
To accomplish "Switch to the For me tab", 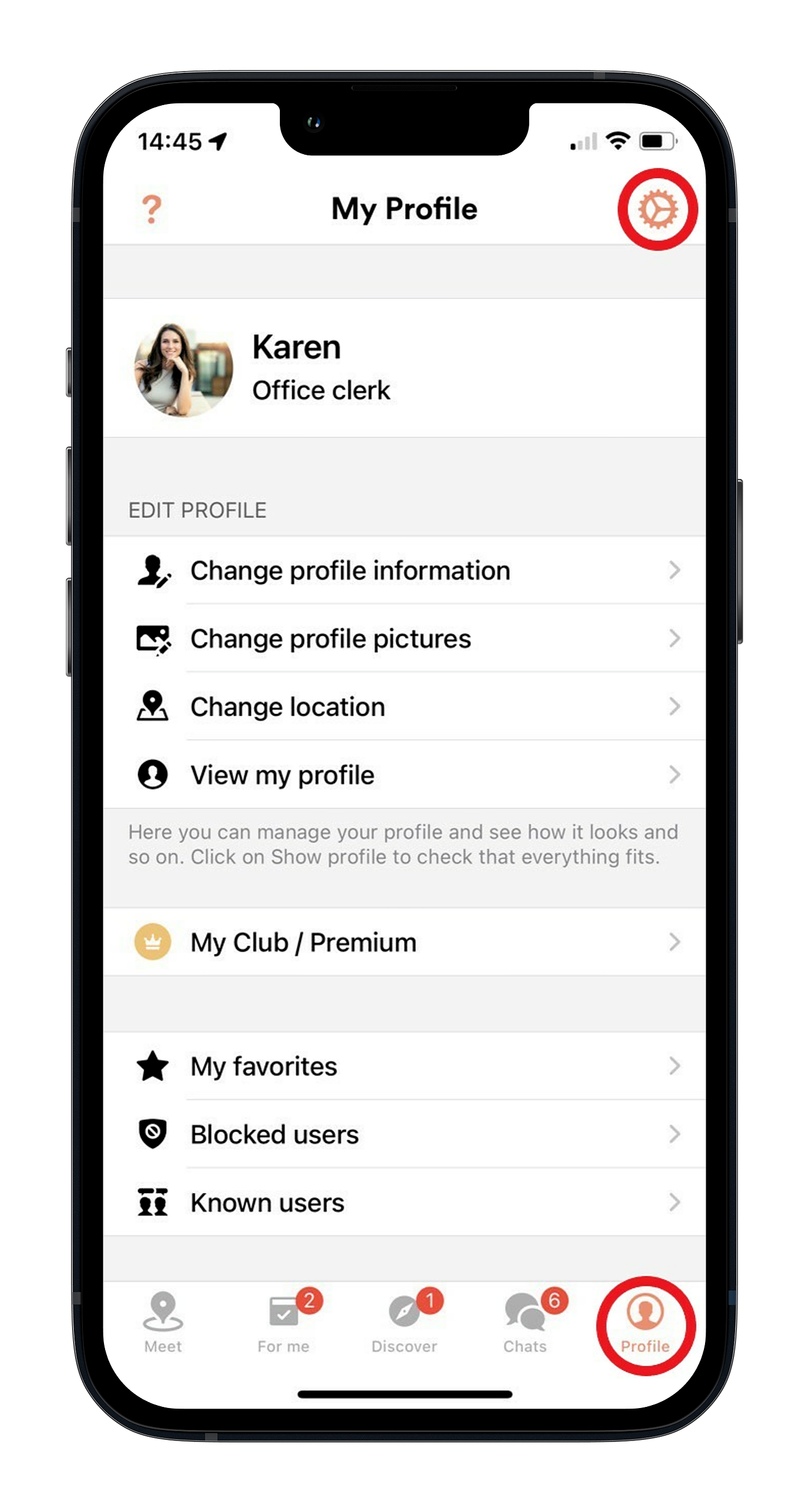I will (x=284, y=1323).
